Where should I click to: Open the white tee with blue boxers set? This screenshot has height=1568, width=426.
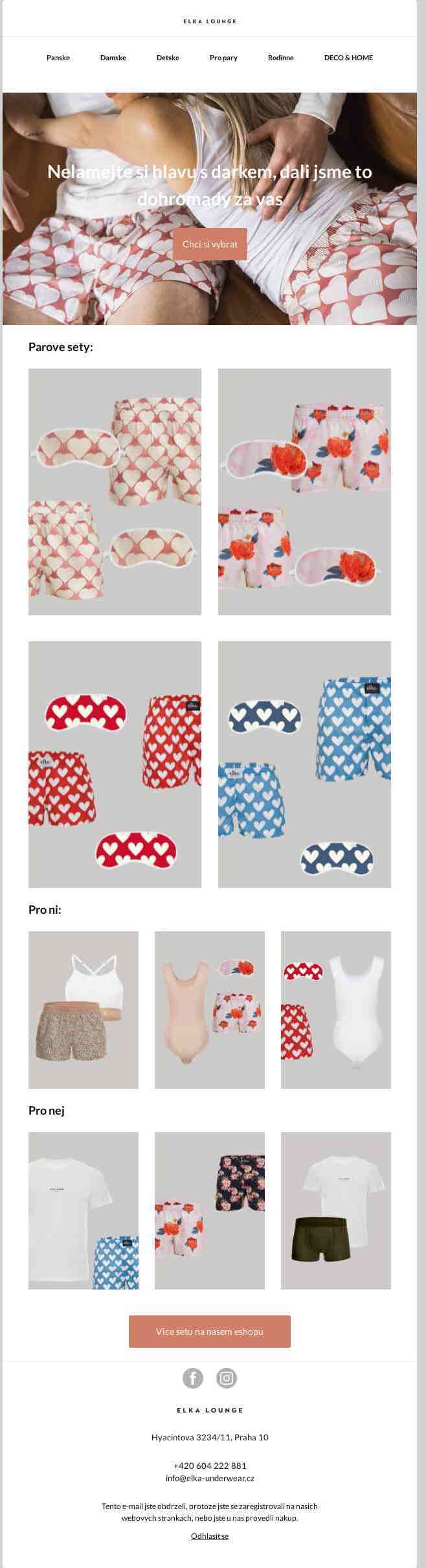[x=84, y=1210]
